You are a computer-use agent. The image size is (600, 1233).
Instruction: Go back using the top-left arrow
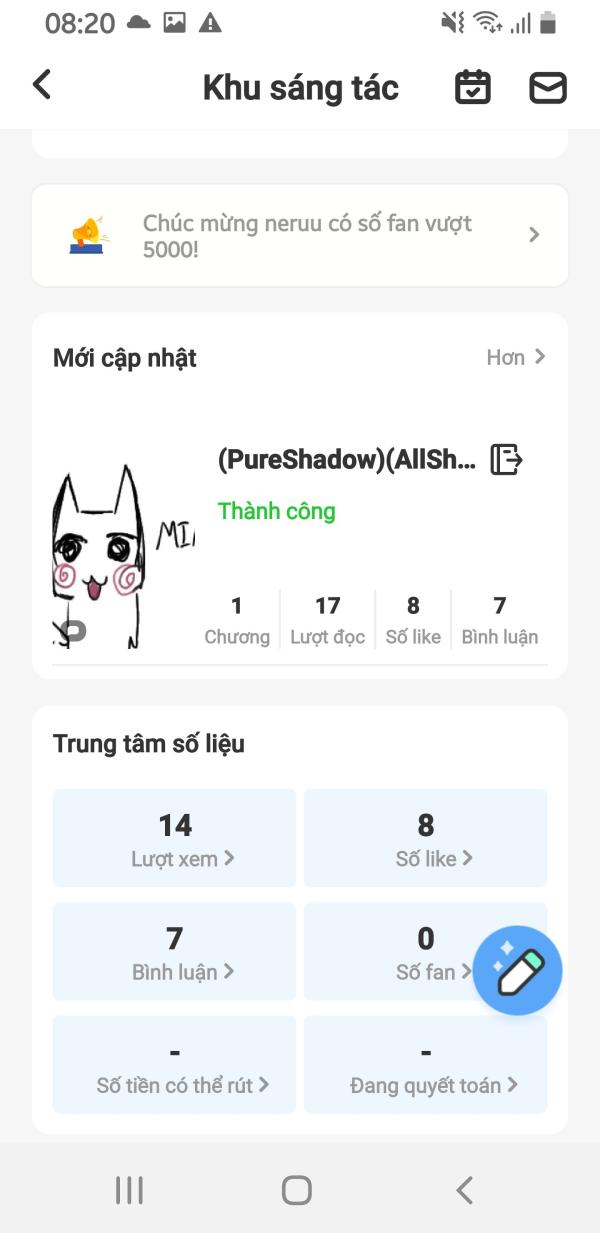41,85
